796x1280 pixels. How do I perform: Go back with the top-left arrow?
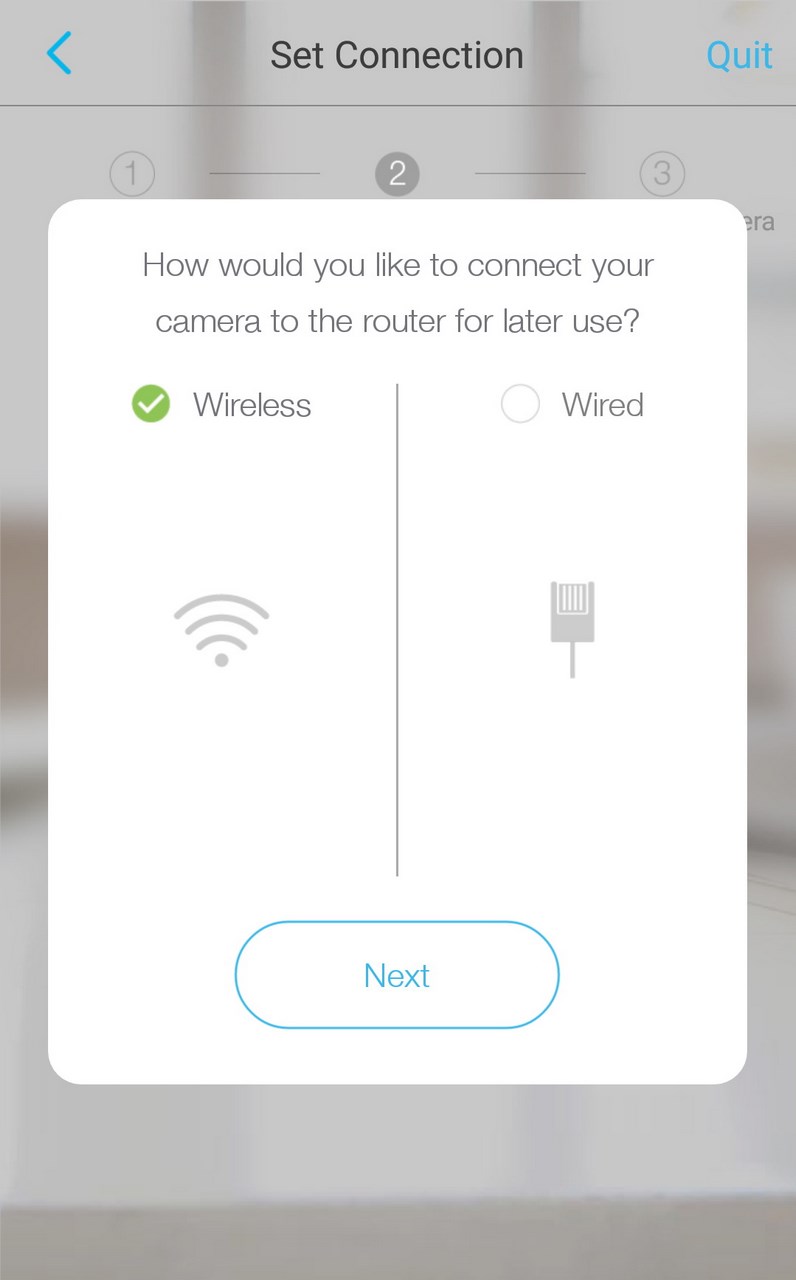pos(59,53)
